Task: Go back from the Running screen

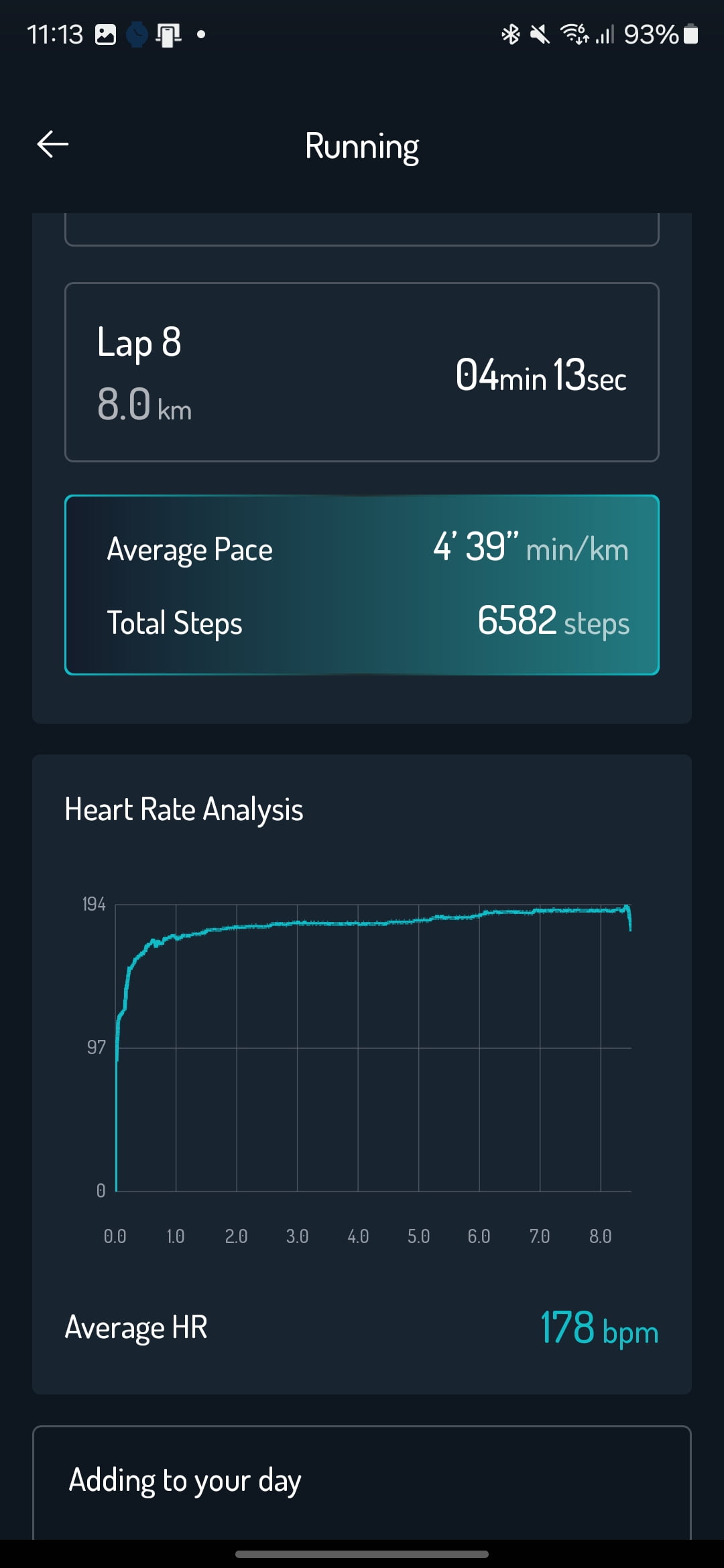Action: (x=53, y=144)
